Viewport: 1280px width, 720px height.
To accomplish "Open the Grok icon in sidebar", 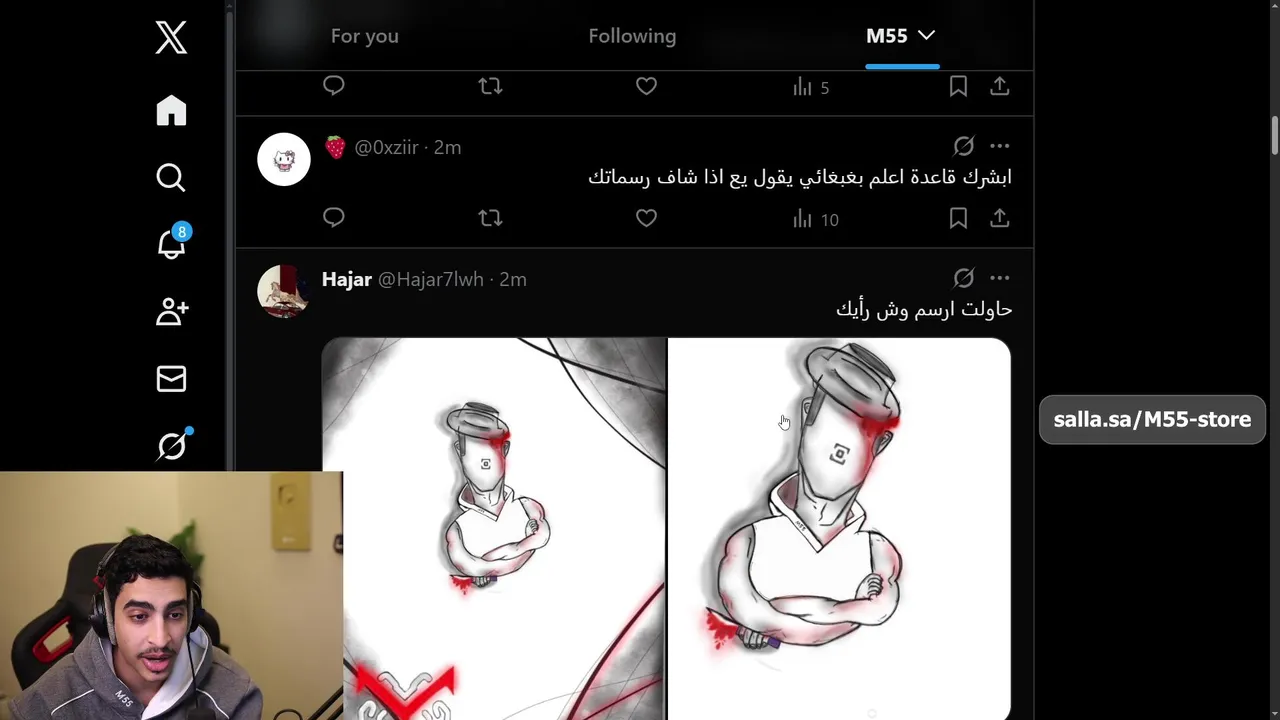I will (x=171, y=446).
